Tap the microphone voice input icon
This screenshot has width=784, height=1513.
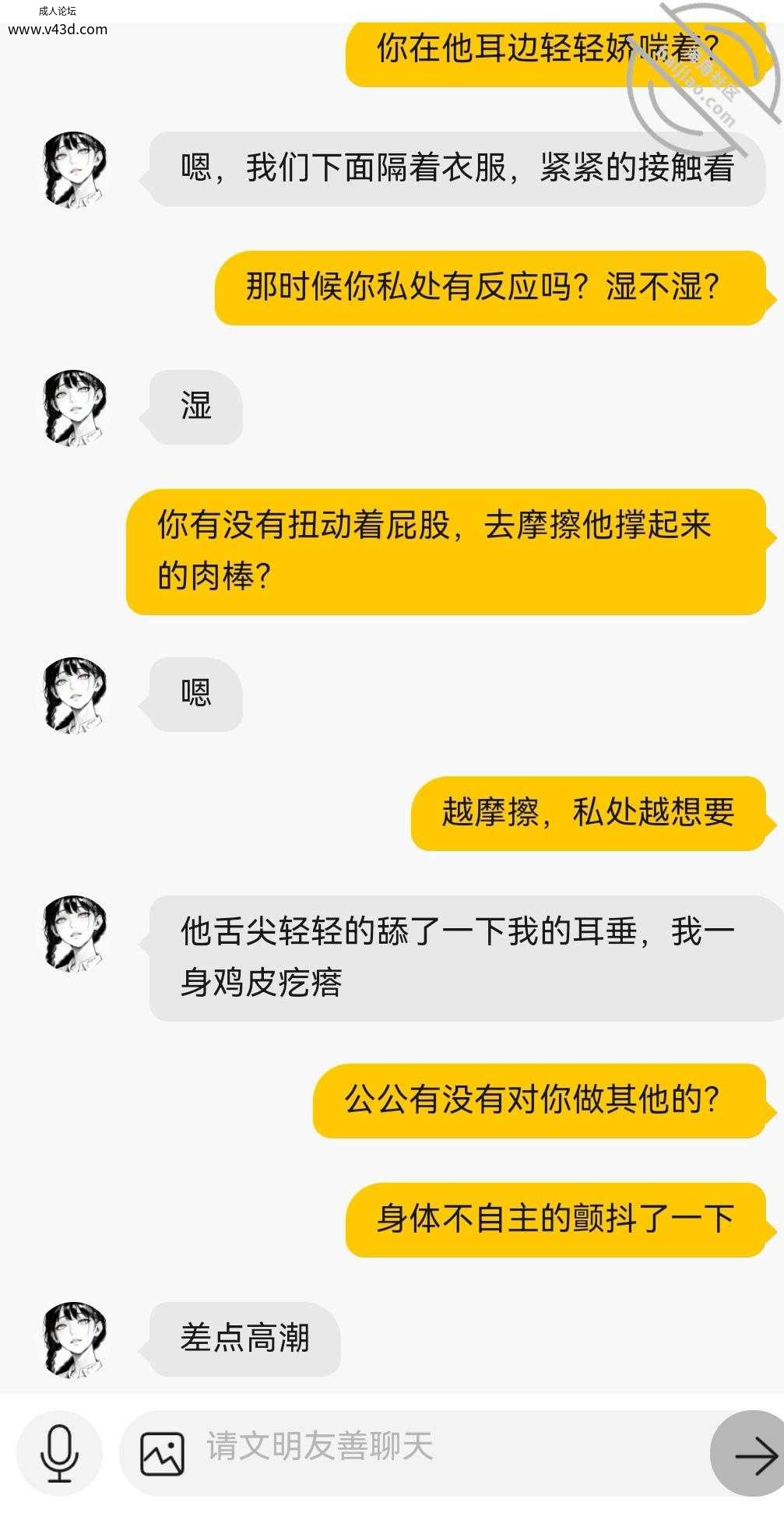(59, 1453)
